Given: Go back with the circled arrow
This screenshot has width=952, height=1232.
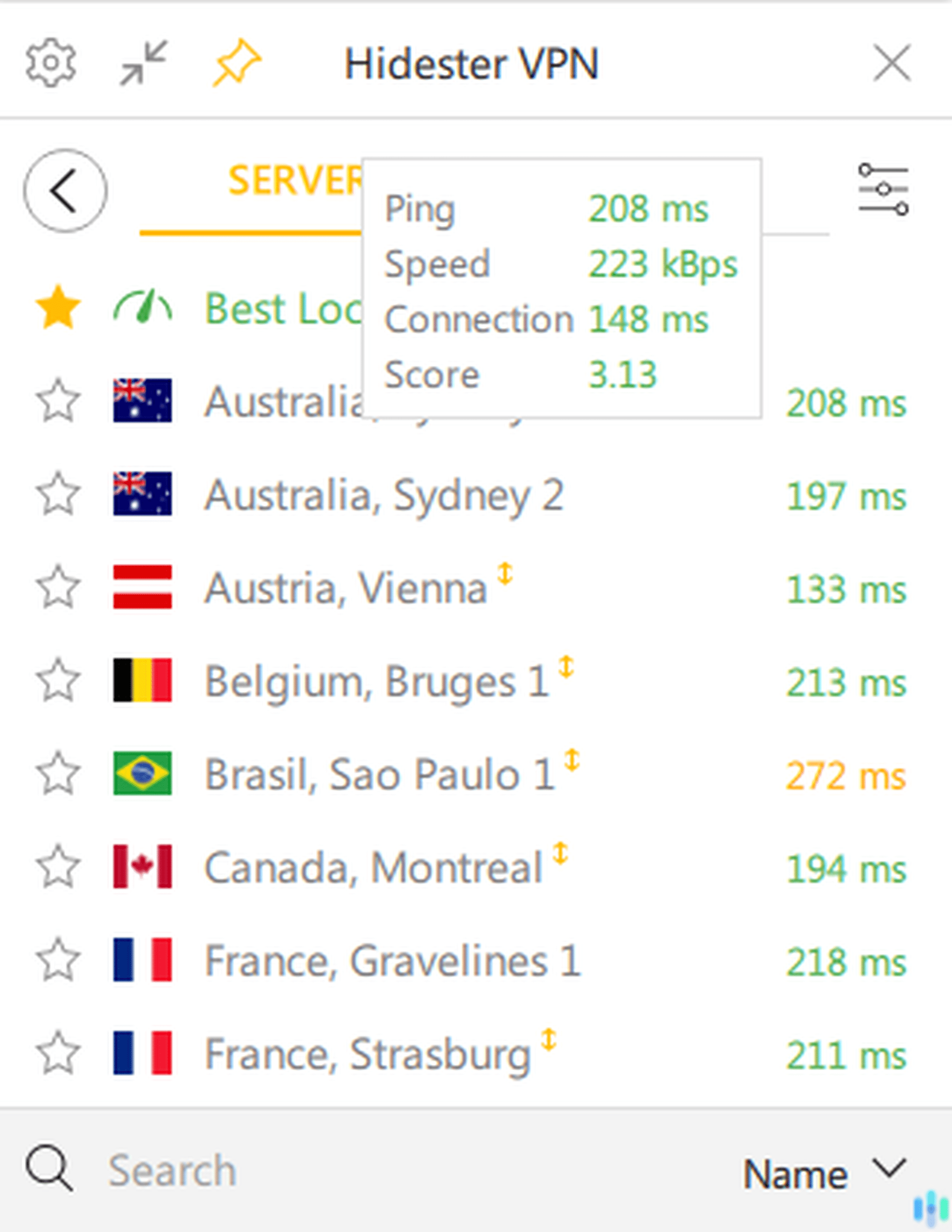Looking at the screenshot, I should click(65, 190).
